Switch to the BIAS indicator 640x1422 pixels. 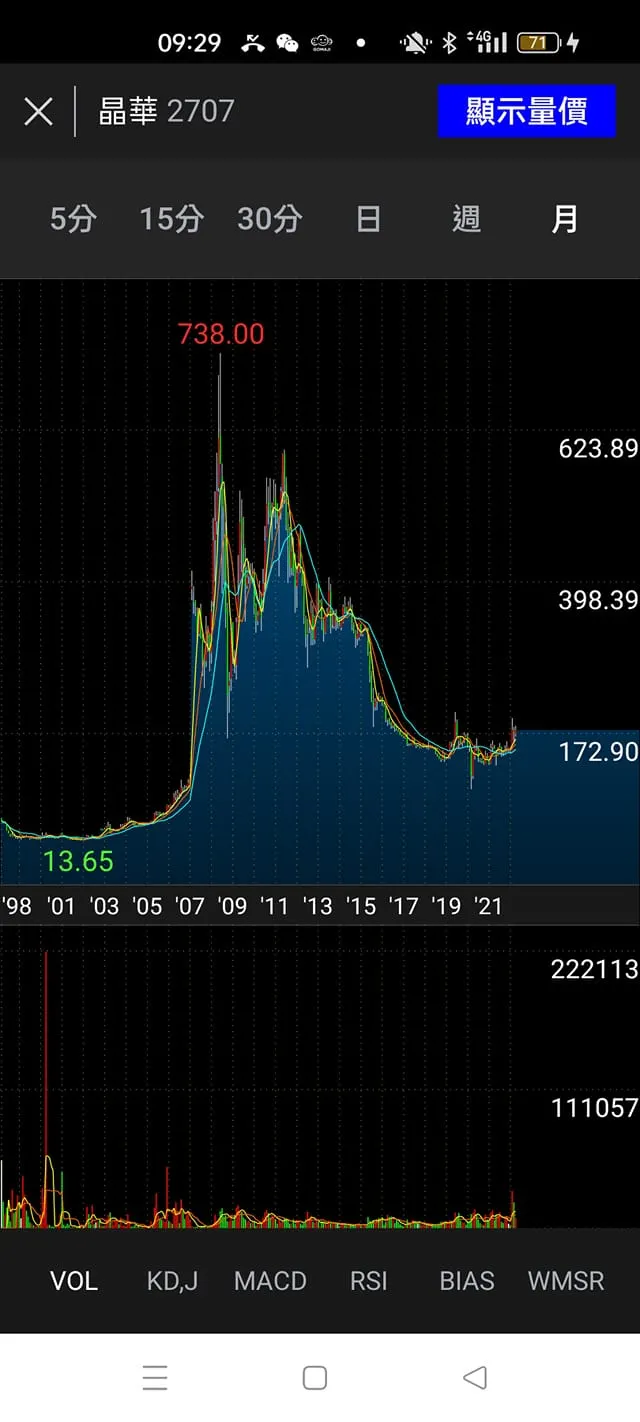tap(467, 1281)
